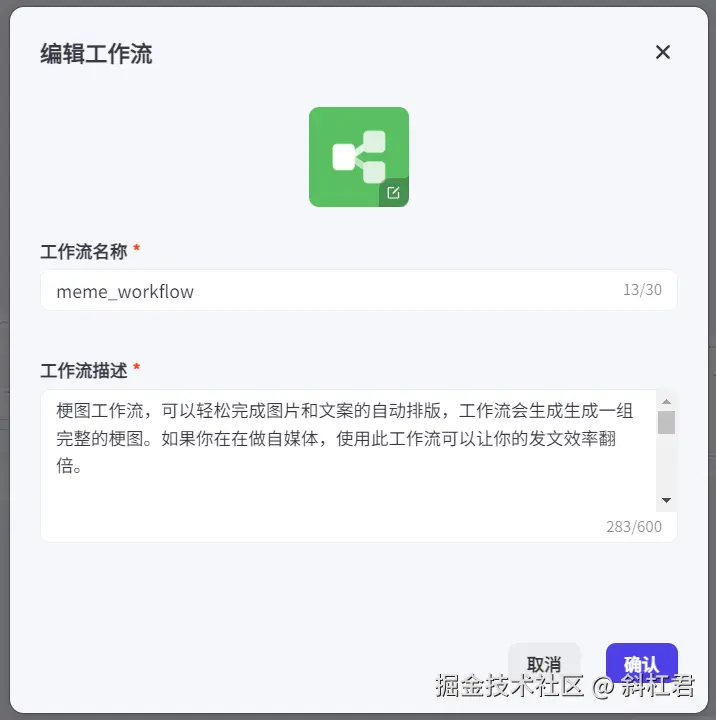Confirm changes with 确认
The height and width of the screenshot is (720, 716).
641,663
